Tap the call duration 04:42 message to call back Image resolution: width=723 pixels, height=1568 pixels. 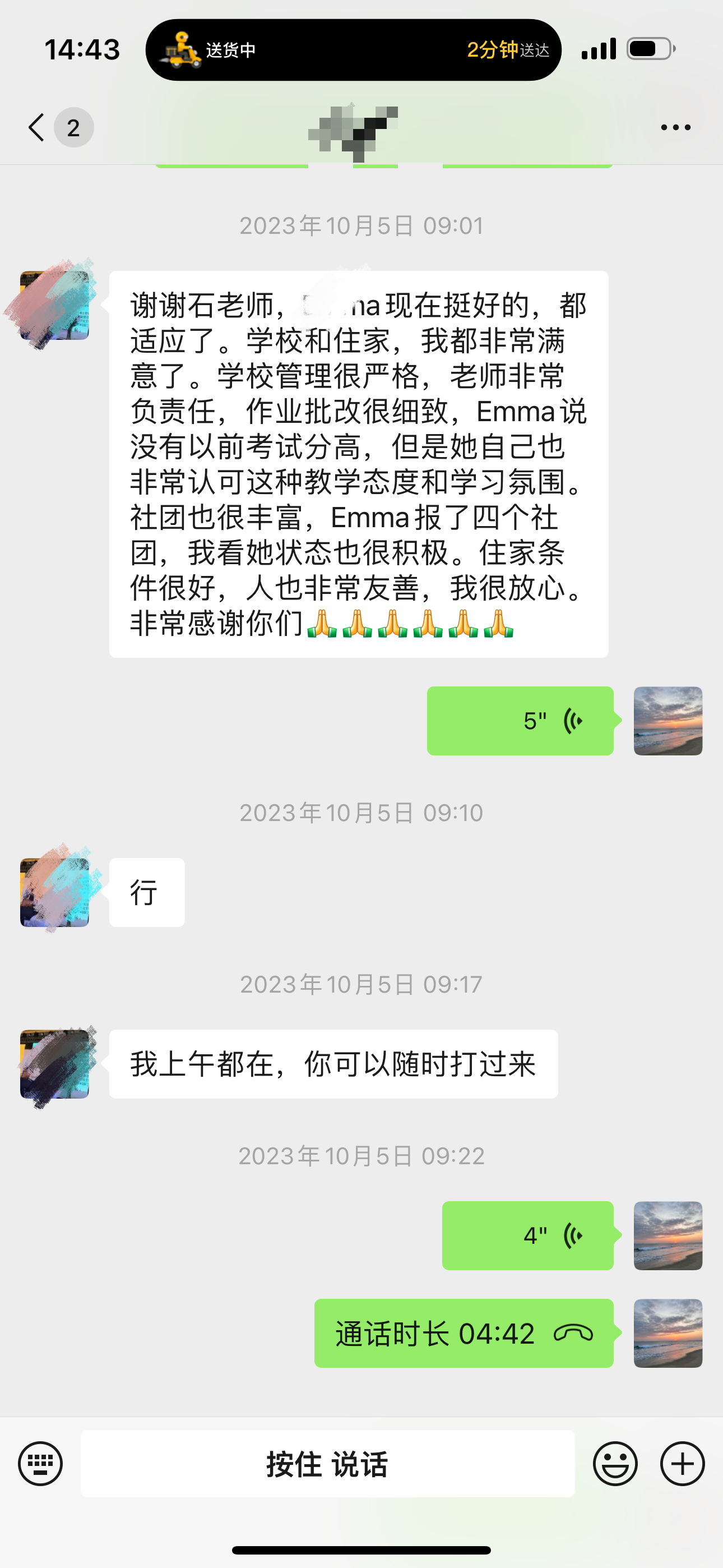(464, 1333)
